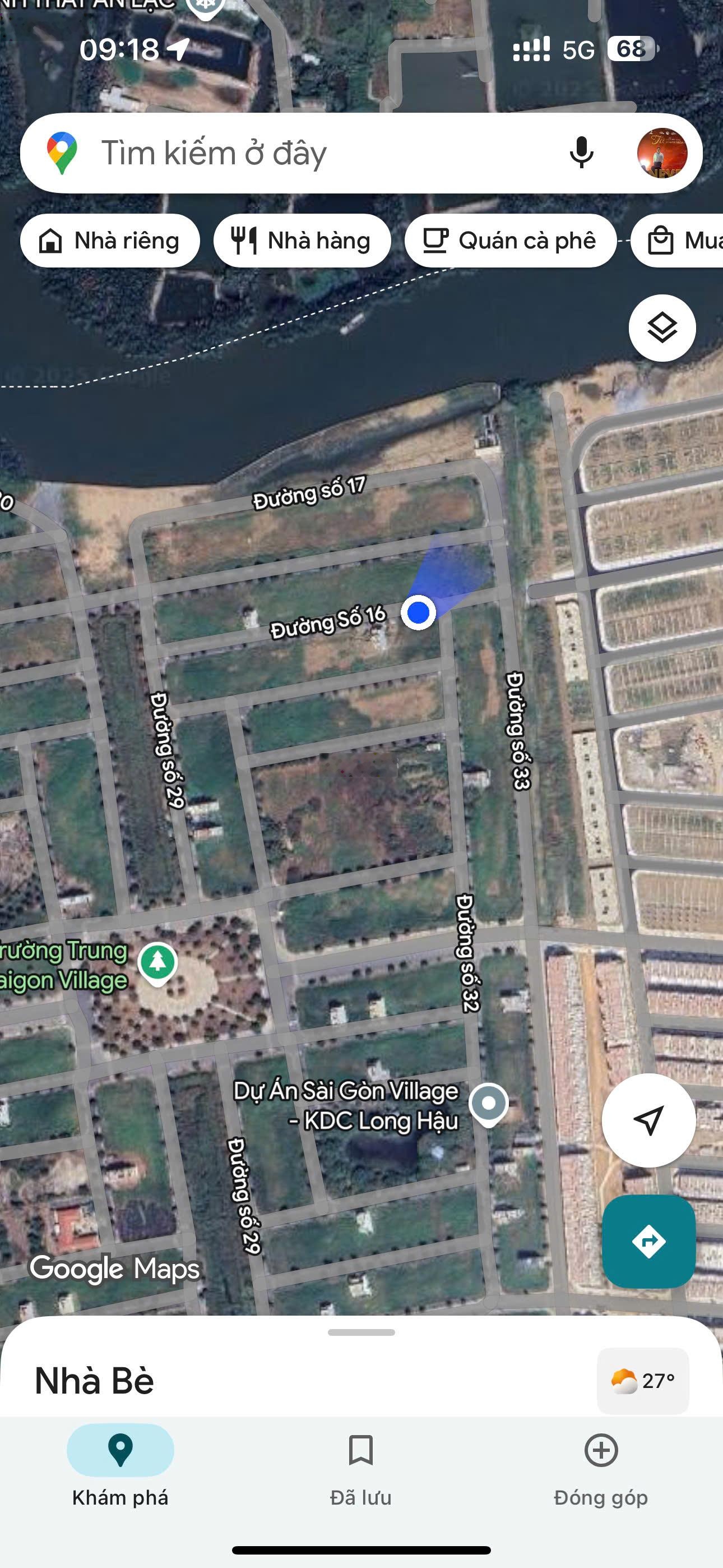The image size is (723, 1568).
Task: Check the 27° weather widget
Action: pyautogui.click(x=643, y=1381)
